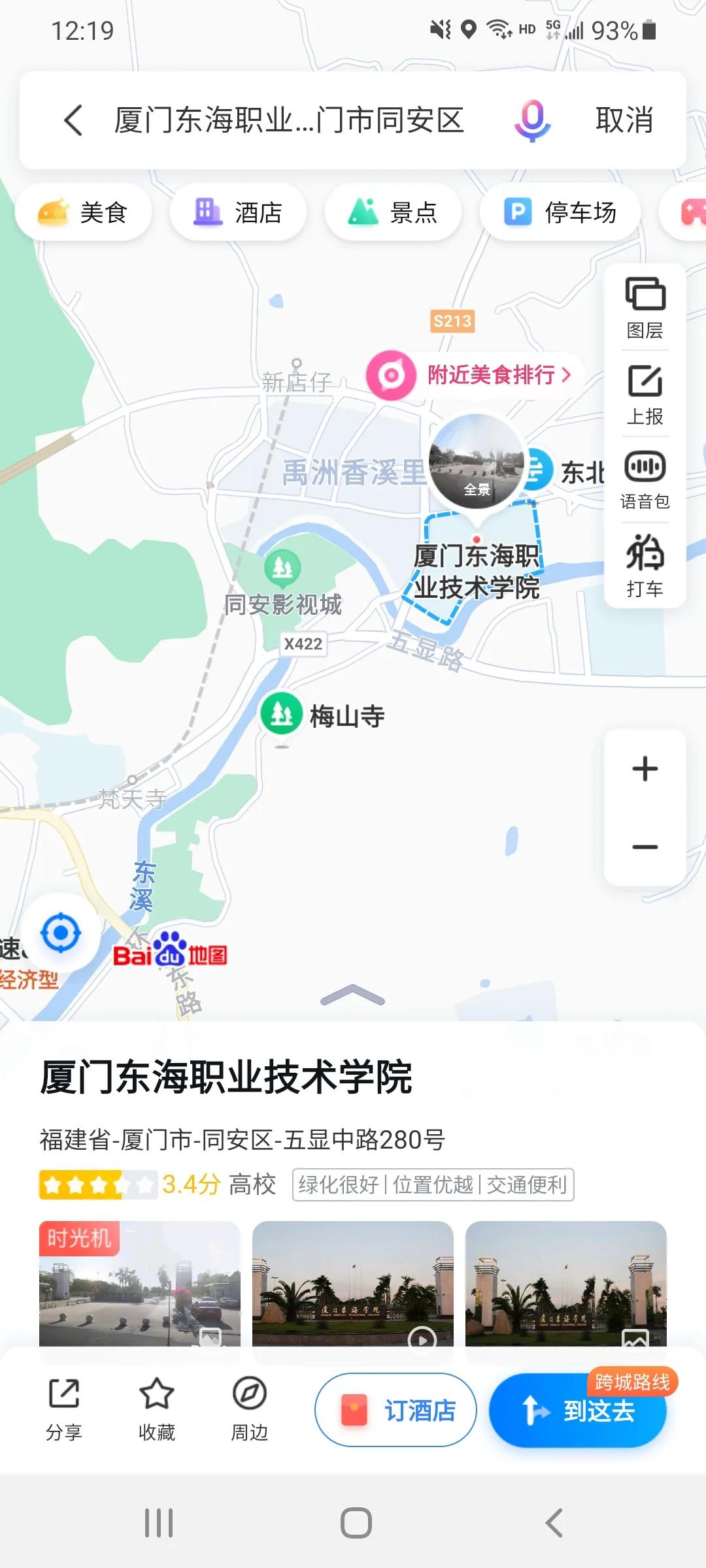This screenshot has width=706, height=1568.
Task: Tap the 上报 report issue icon
Action: pos(644,392)
